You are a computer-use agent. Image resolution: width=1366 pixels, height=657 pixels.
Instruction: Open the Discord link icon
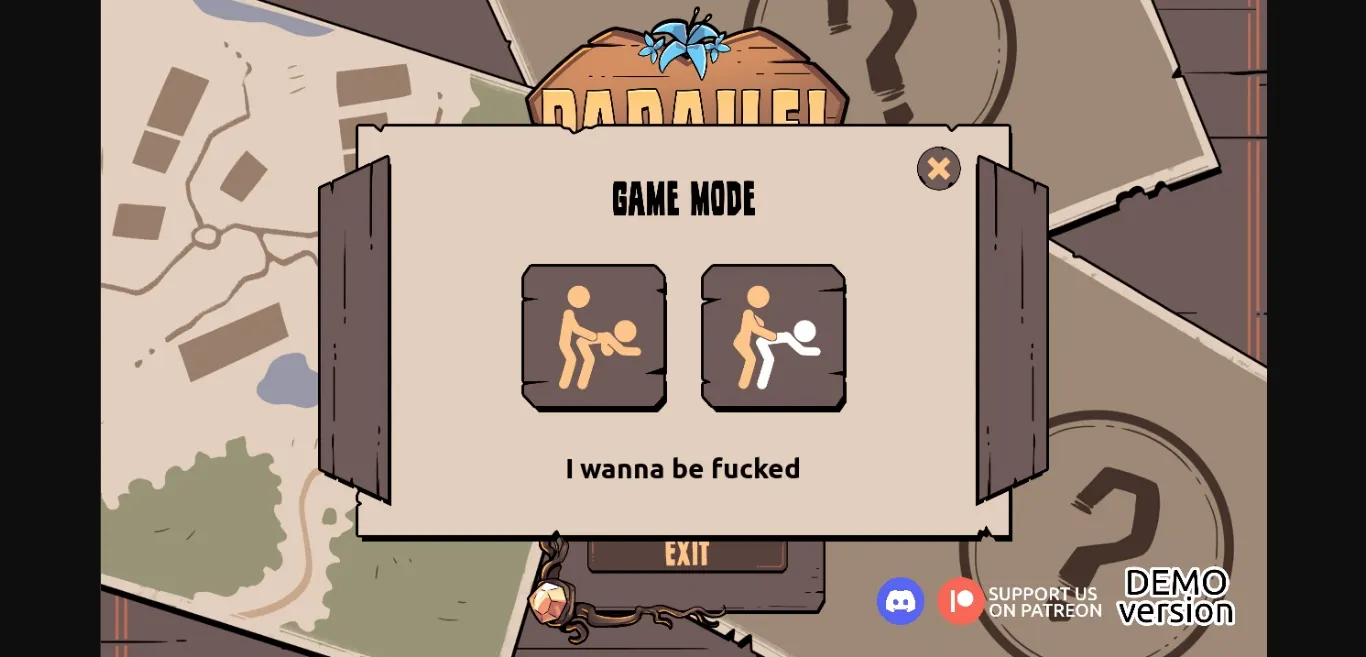pos(900,601)
